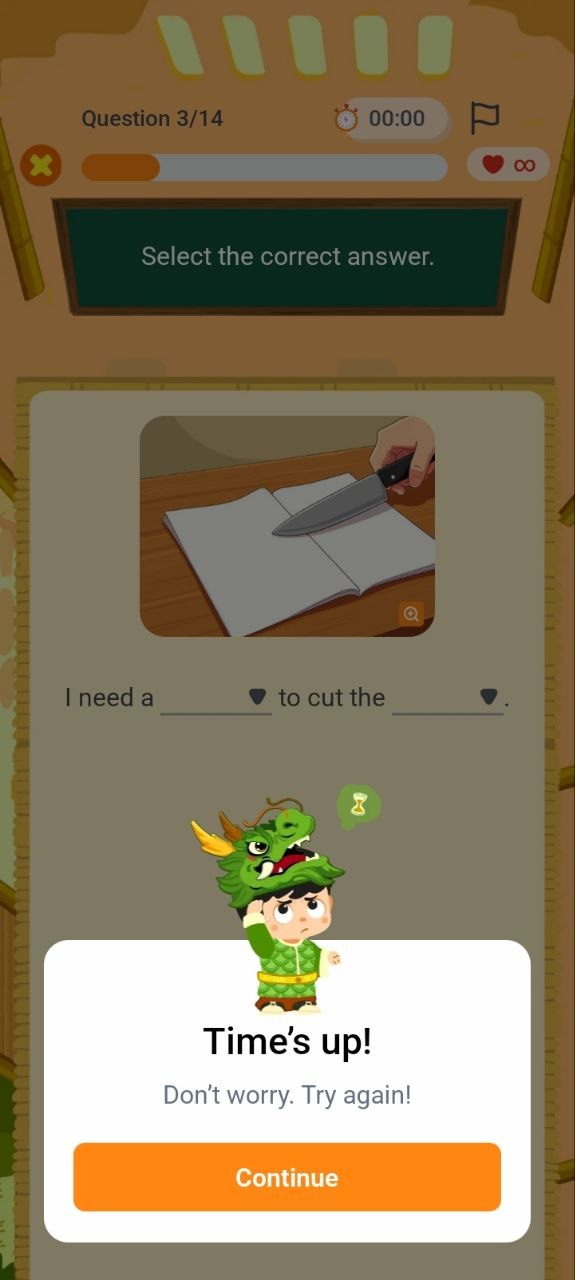The image size is (575, 1280).
Task: Enlarge the knife picture with the magnifier icon
Action: point(411,614)
